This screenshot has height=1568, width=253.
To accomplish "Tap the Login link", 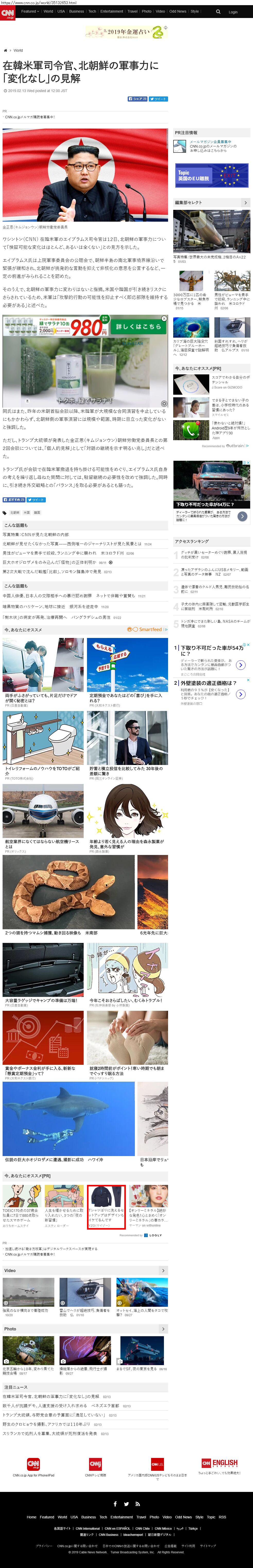I will coord(233,12).
